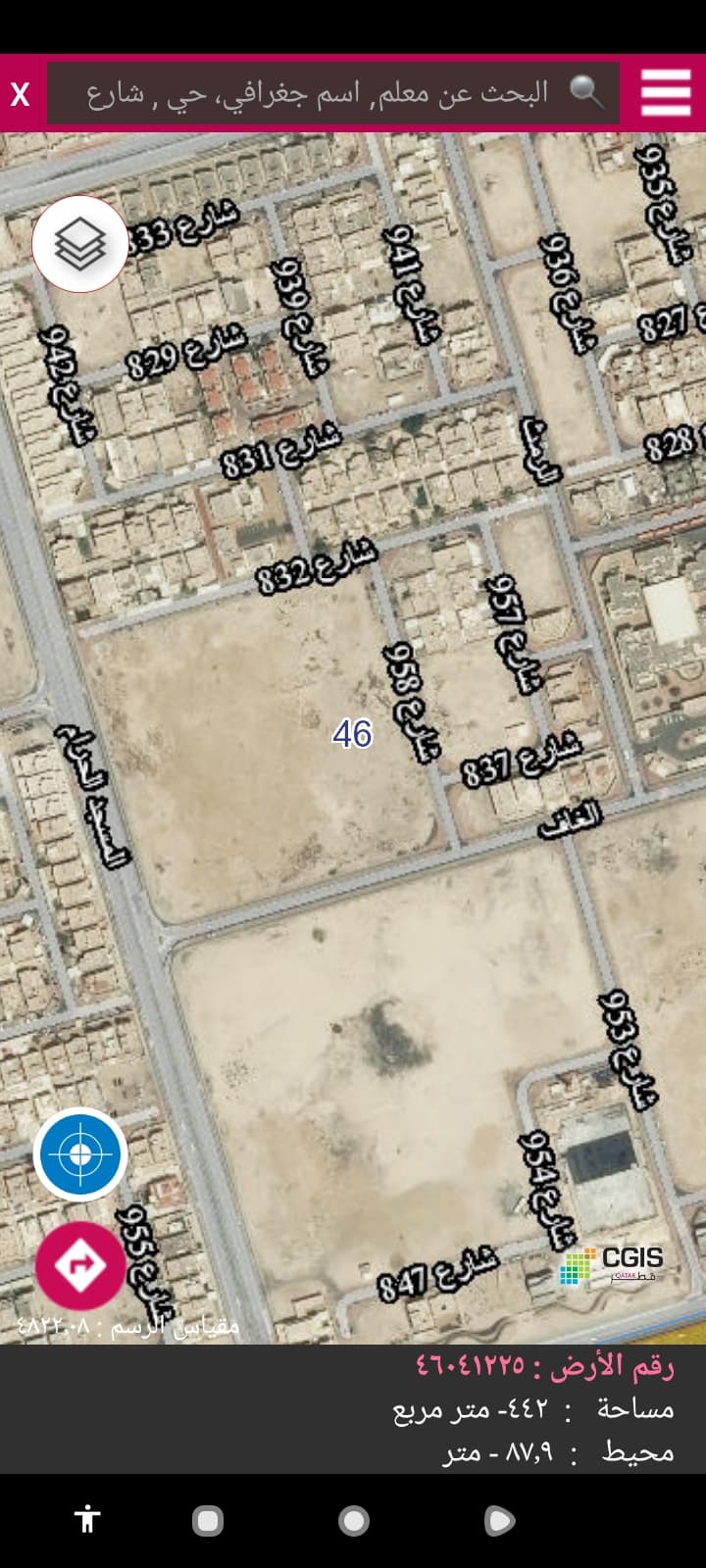The height and width of the screenshot is (1568, 706).
Task: Dismiss search using the X button
Action: pyautogui.click(x=19, y=94)
